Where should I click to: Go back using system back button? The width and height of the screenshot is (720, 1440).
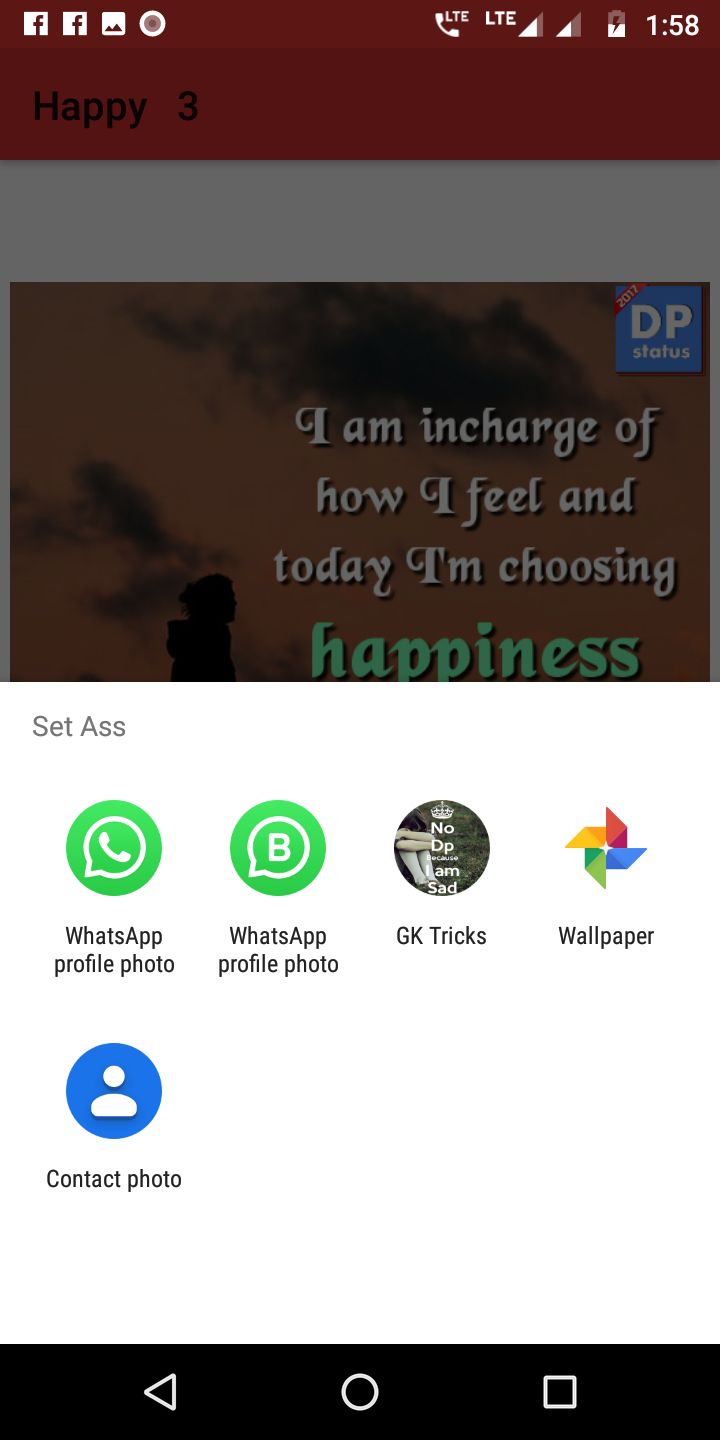[x=160, y=1391]
